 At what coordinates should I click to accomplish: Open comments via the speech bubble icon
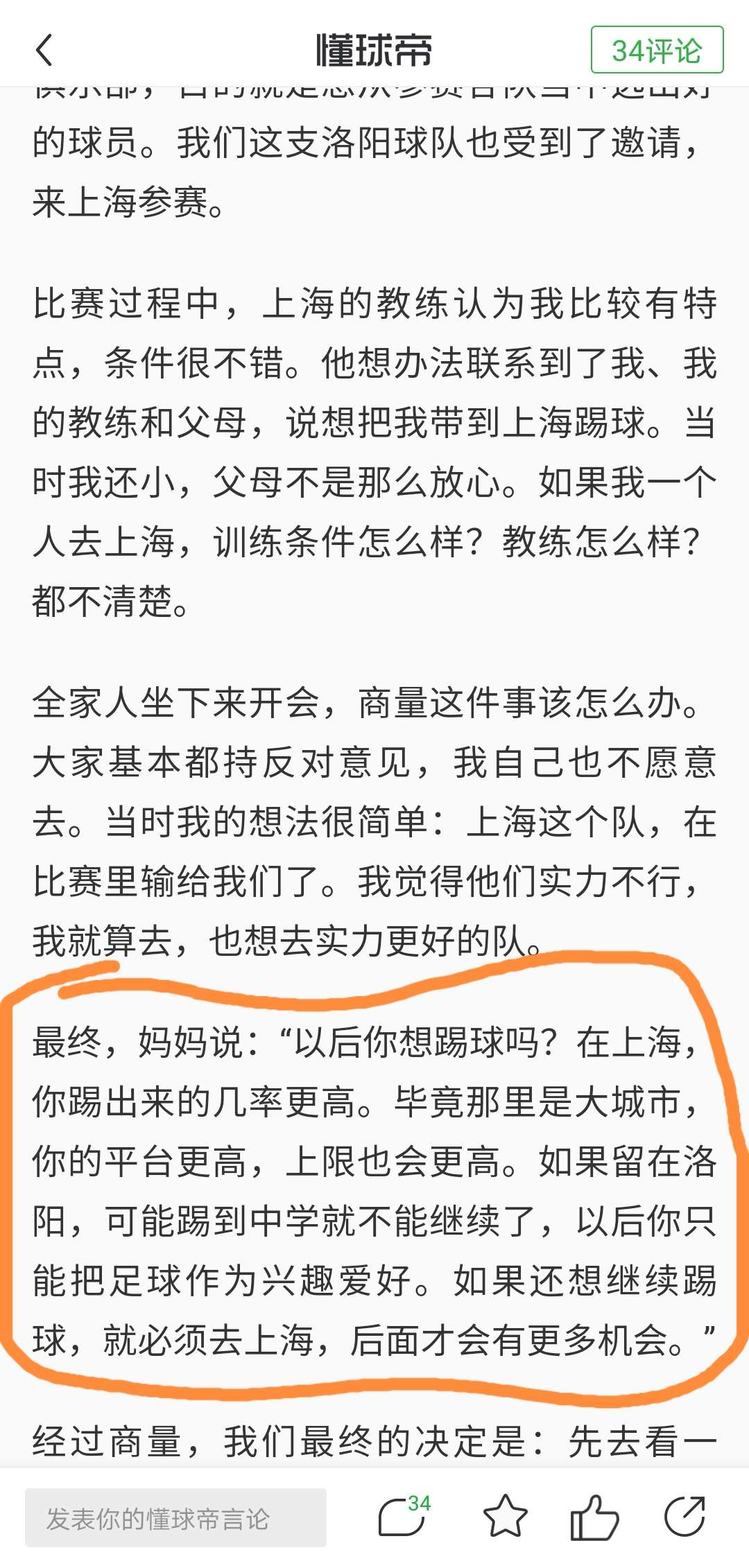click(402, 1517)
